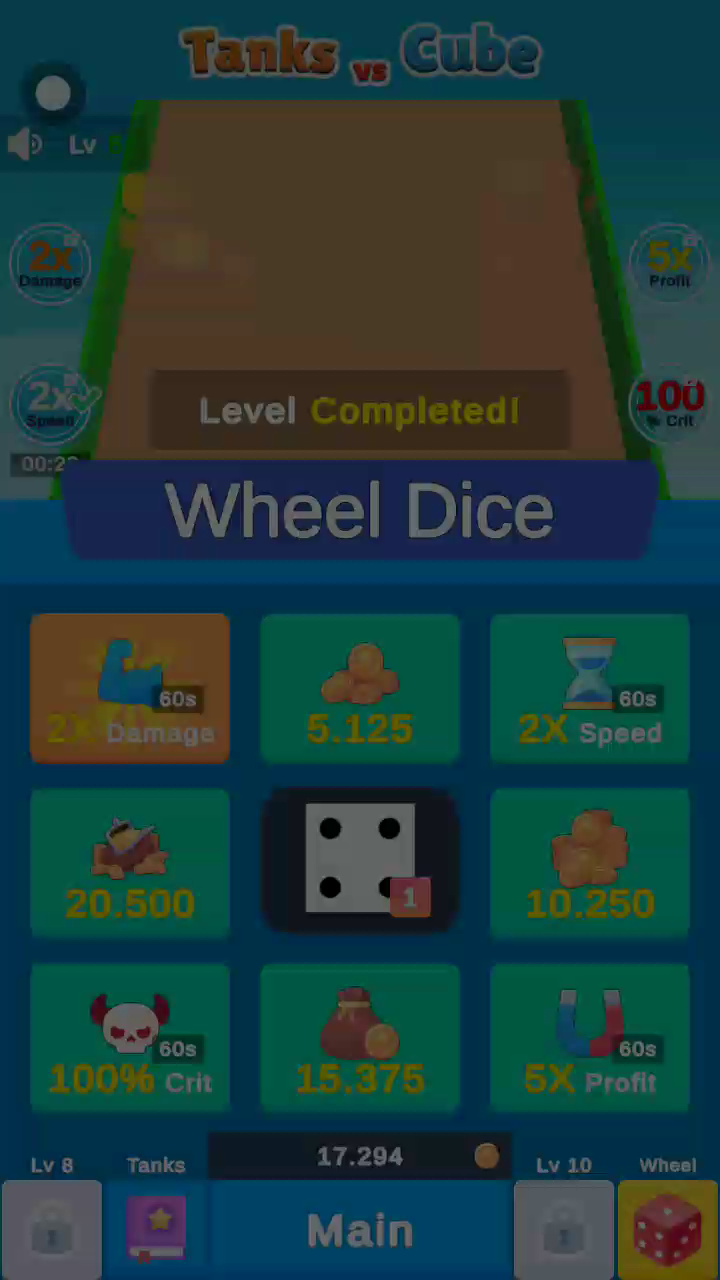The width and height of the screenshot is (720, 1280).
Task: Activate the 2x Damage boost badge
Action: (50, 263)
